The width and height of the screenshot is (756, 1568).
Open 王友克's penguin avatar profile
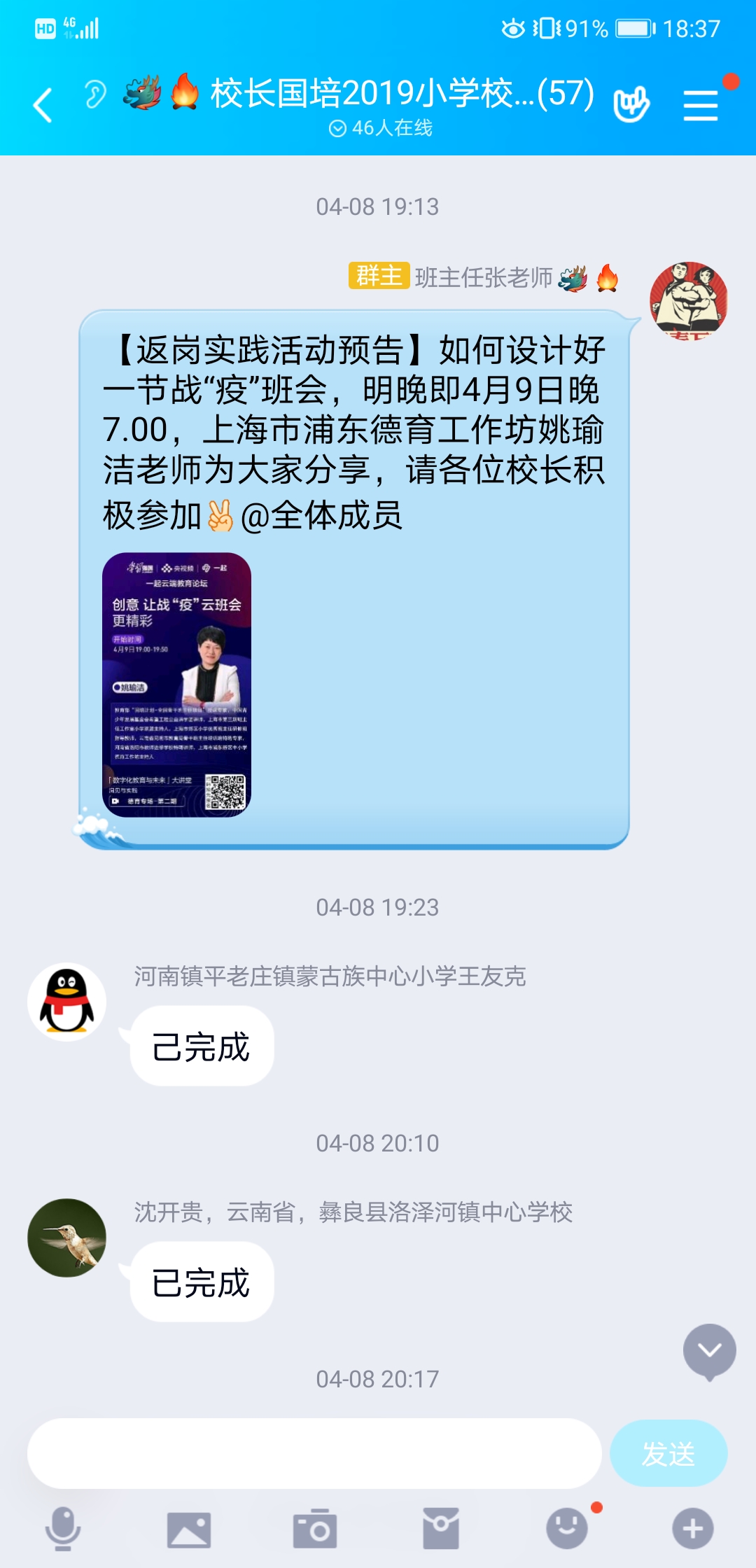coord(66,1002)
